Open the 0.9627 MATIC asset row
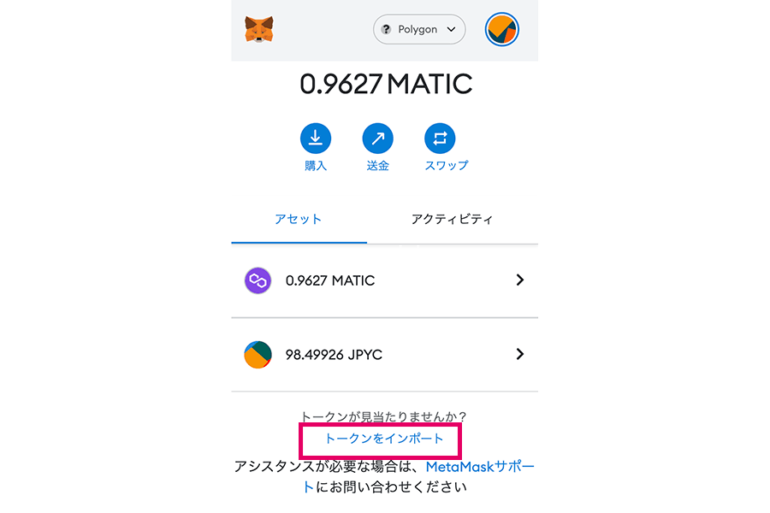Viewport: 770px width, 513px height. click(x=385, y=281)
